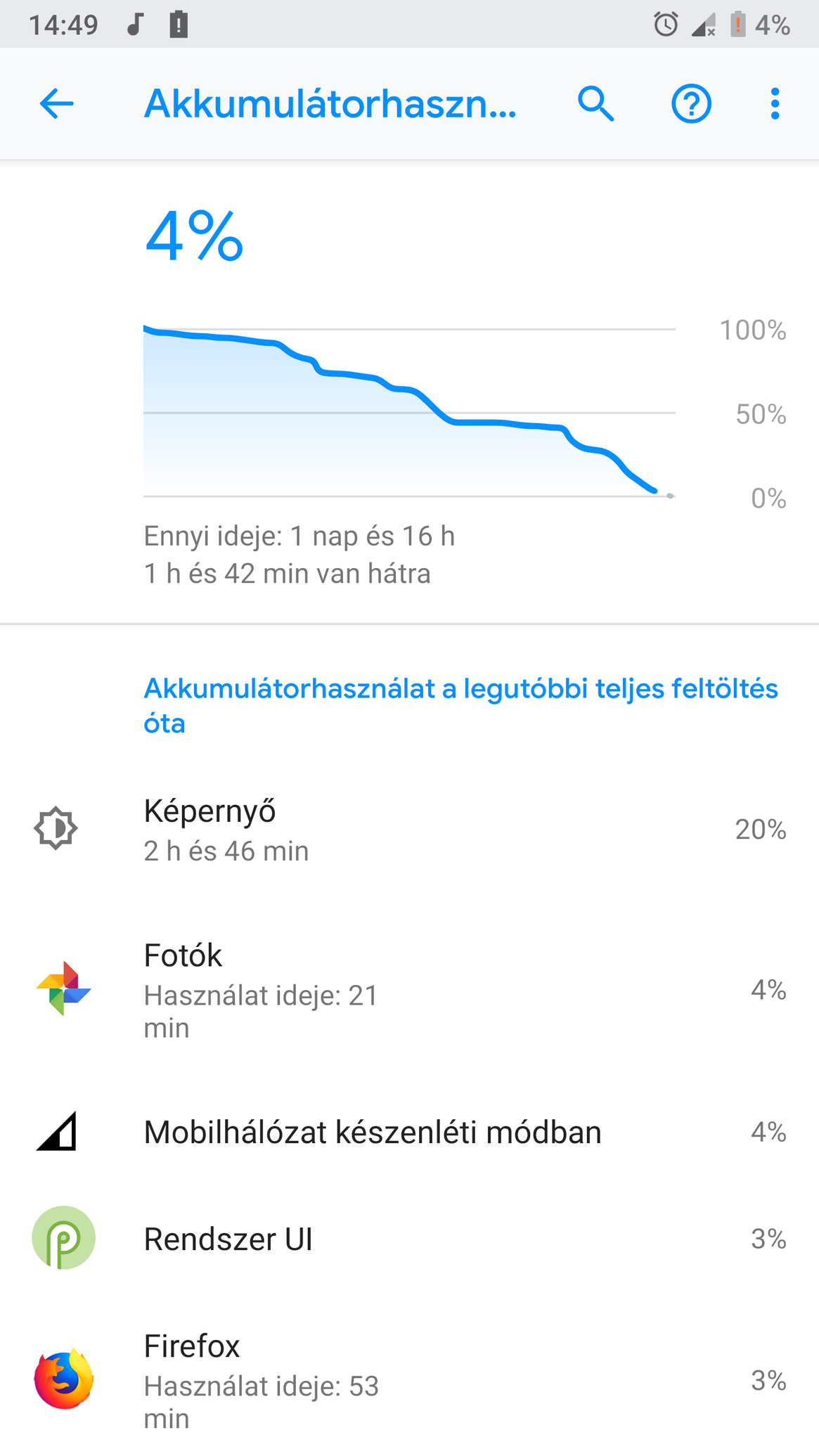Open Firefox battery usage details
This screenshot has width=819, height=1456.
point(409,1381)
